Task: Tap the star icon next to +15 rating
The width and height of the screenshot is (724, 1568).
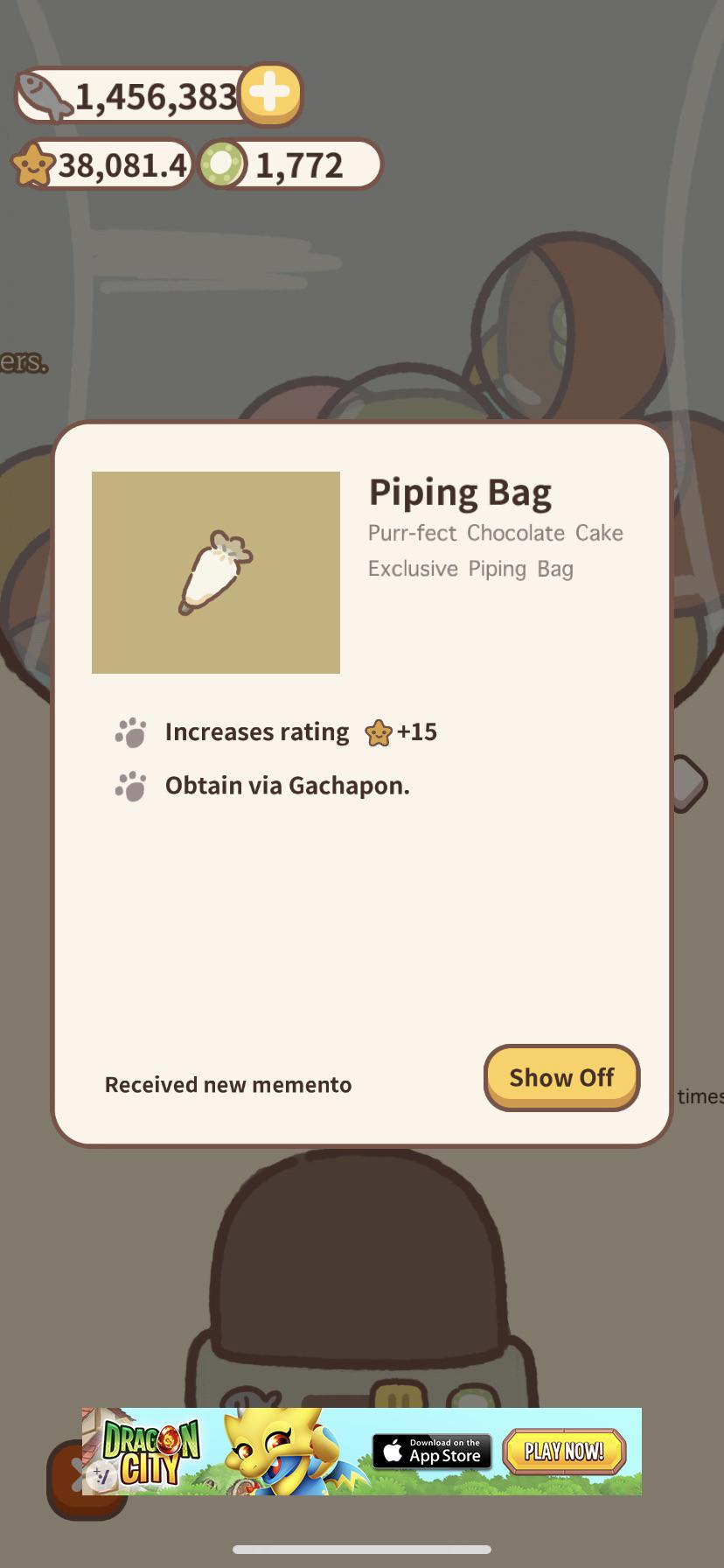Action: pos(378,732)
